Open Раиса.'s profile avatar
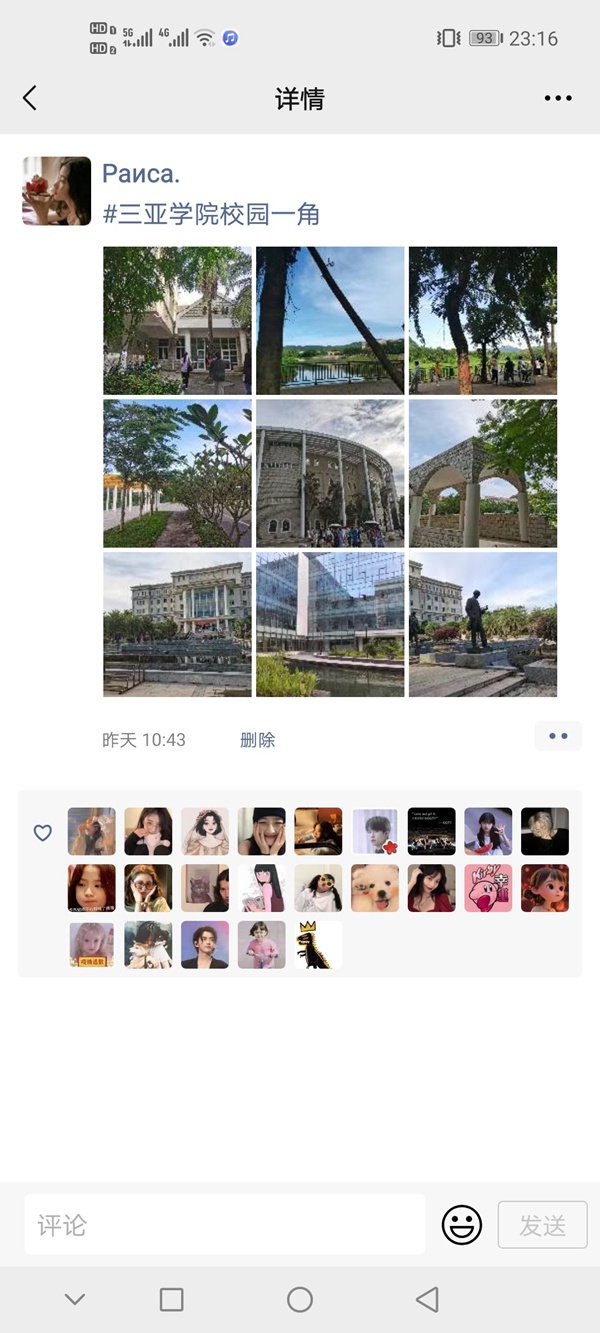600x1333 pixels. coord(57,191)
